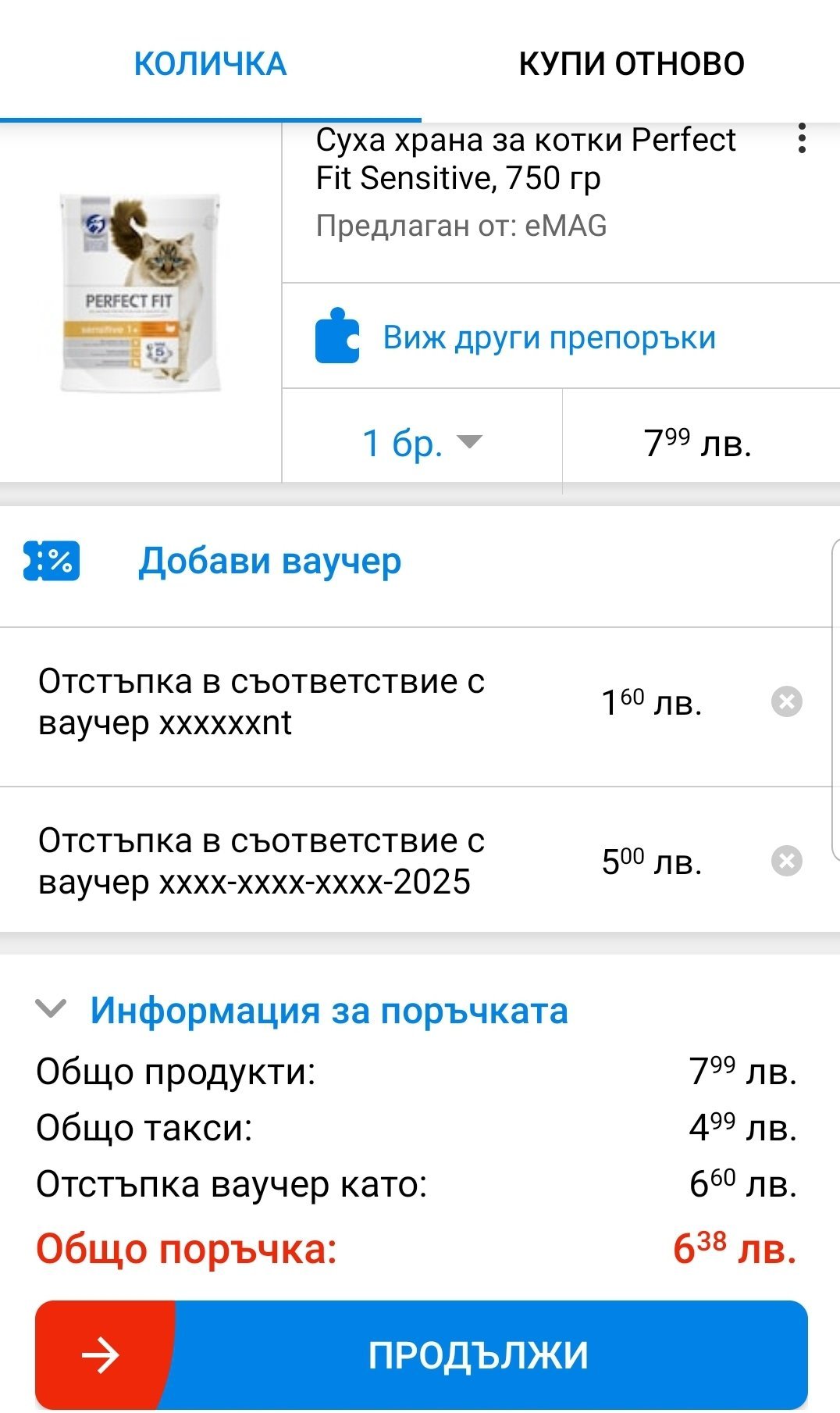
Task: Tap Добави ваучер to add voucher
Action: point(269,561)
